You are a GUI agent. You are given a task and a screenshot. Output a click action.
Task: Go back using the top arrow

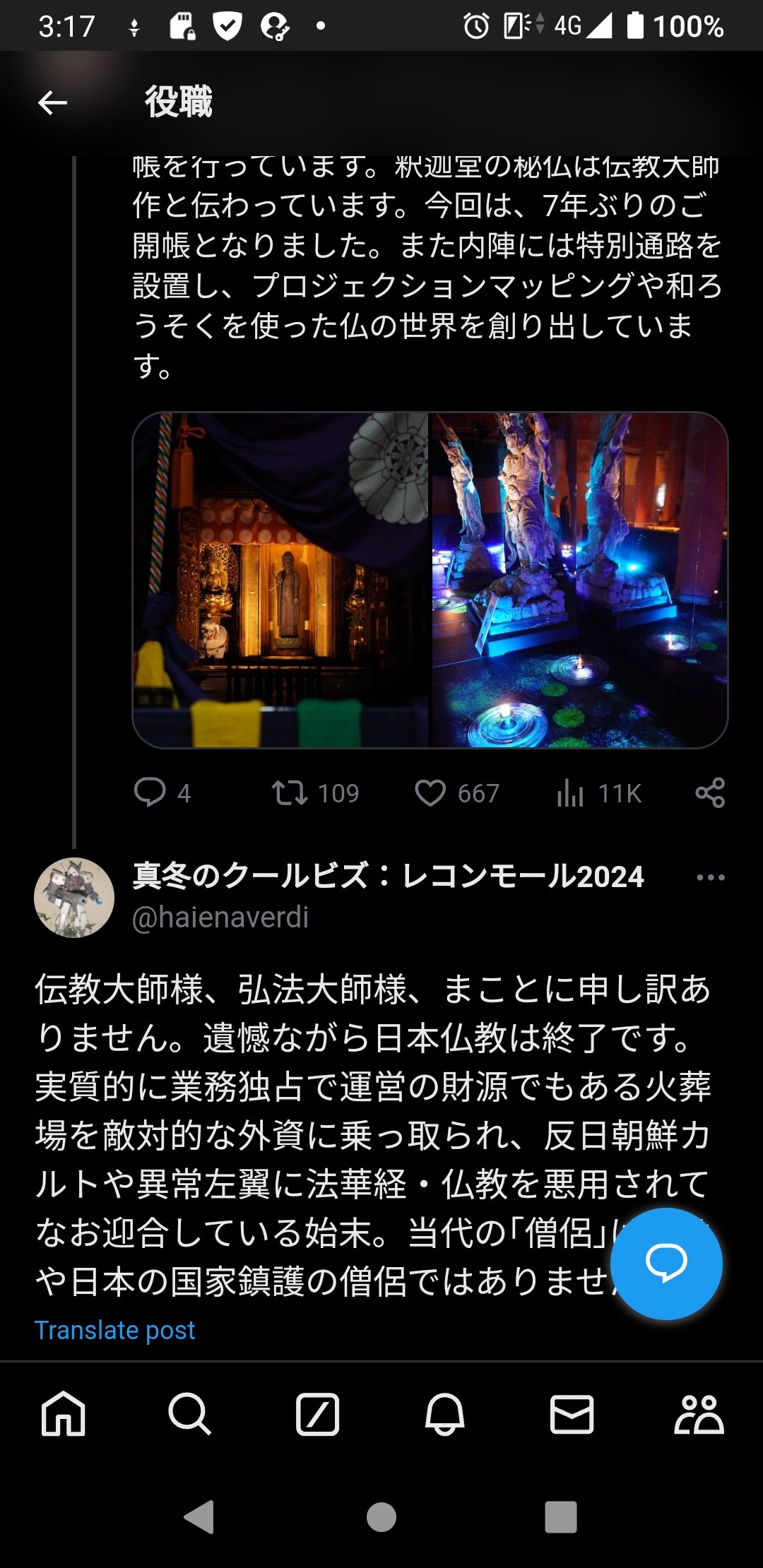tap(52, 103)
